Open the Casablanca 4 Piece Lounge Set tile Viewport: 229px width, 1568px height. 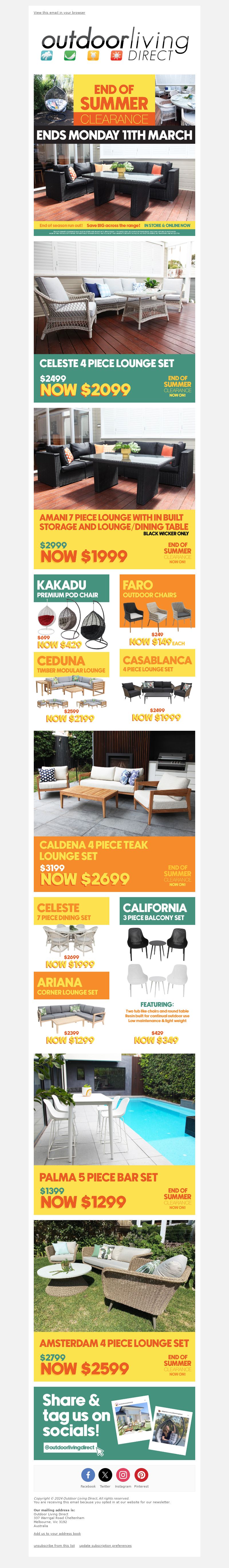point(157,688)
